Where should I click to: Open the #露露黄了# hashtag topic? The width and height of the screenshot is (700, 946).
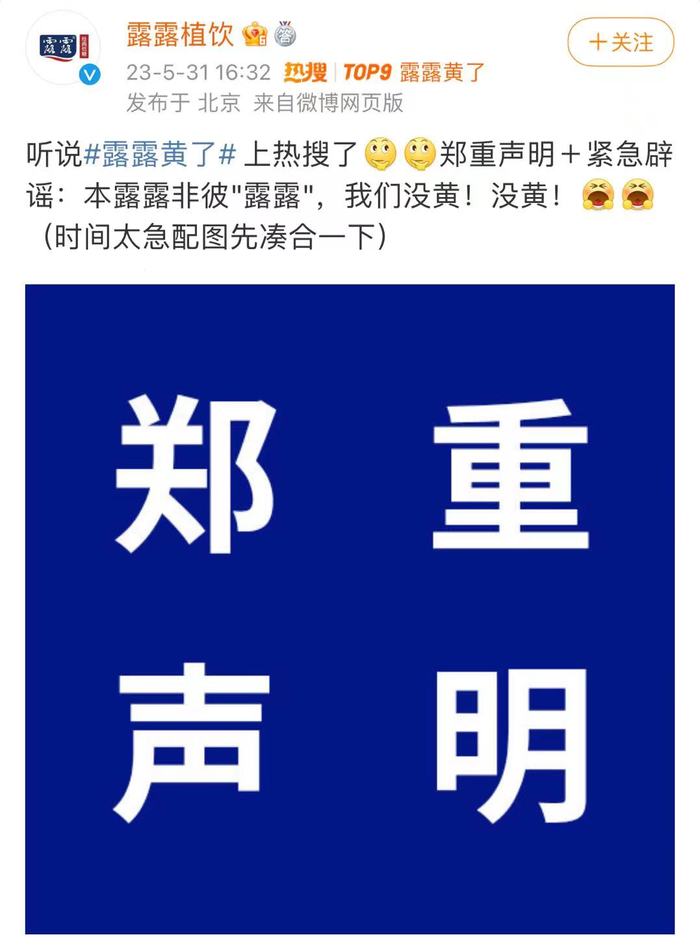coord(161,154)
